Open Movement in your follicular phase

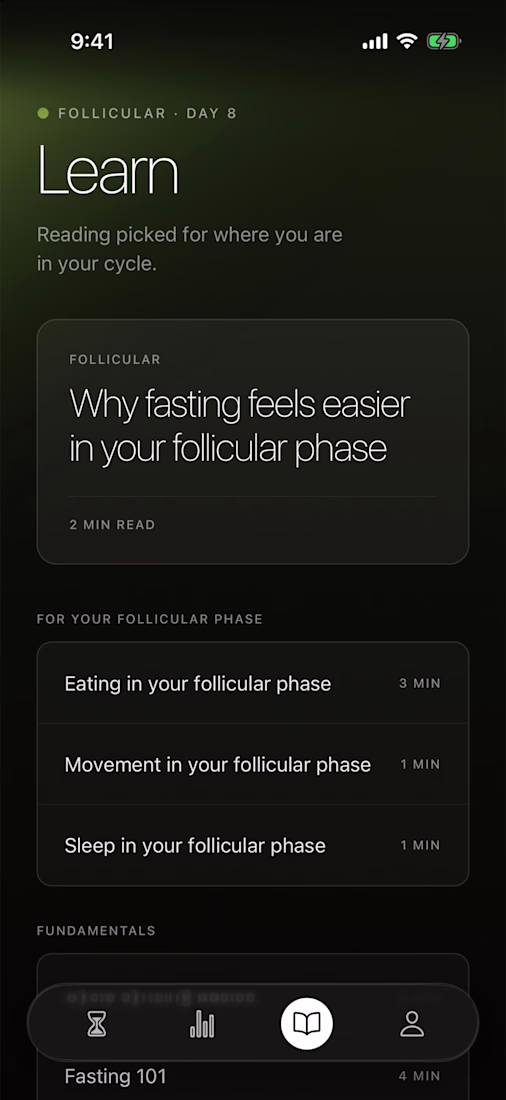pyautogui.click(x=253, y=764)
